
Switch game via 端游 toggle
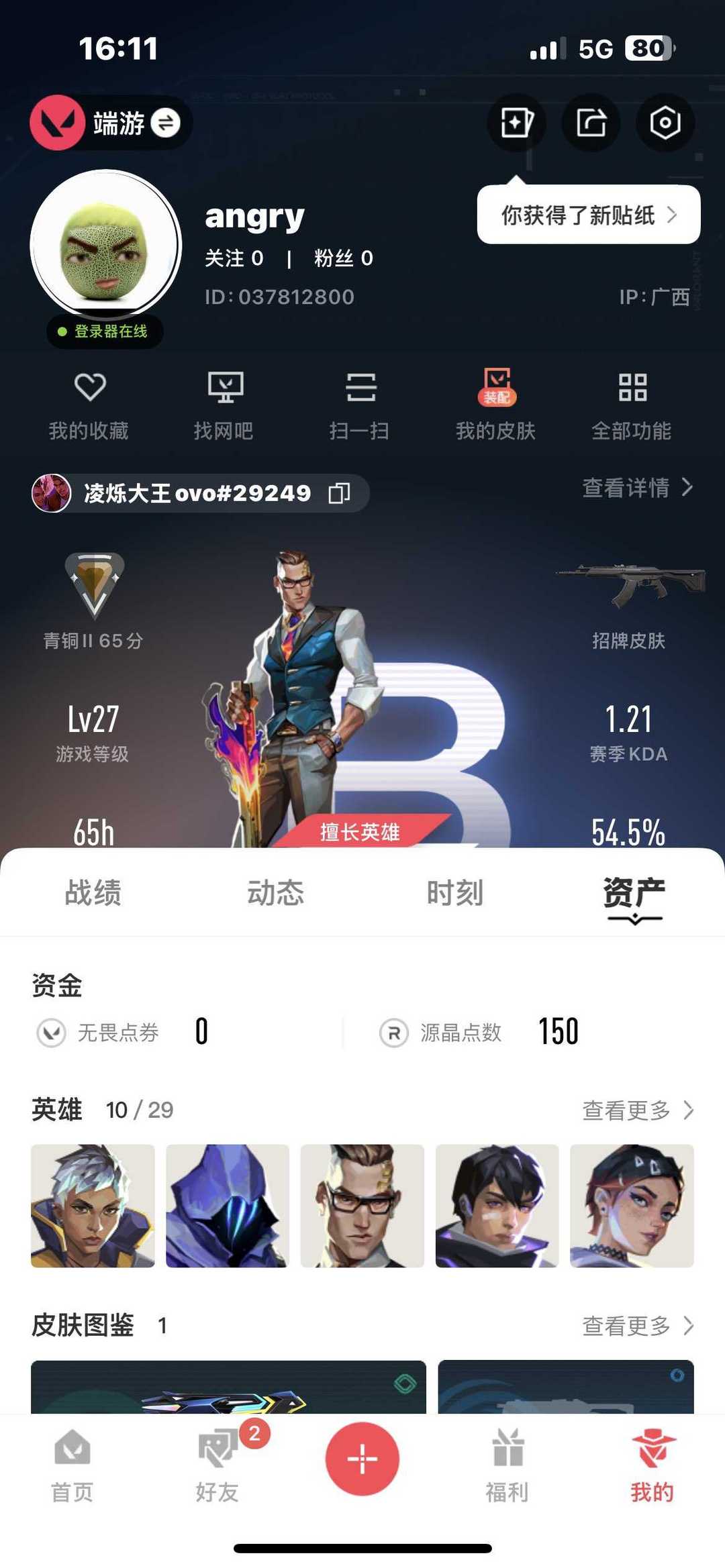(165, 123)
